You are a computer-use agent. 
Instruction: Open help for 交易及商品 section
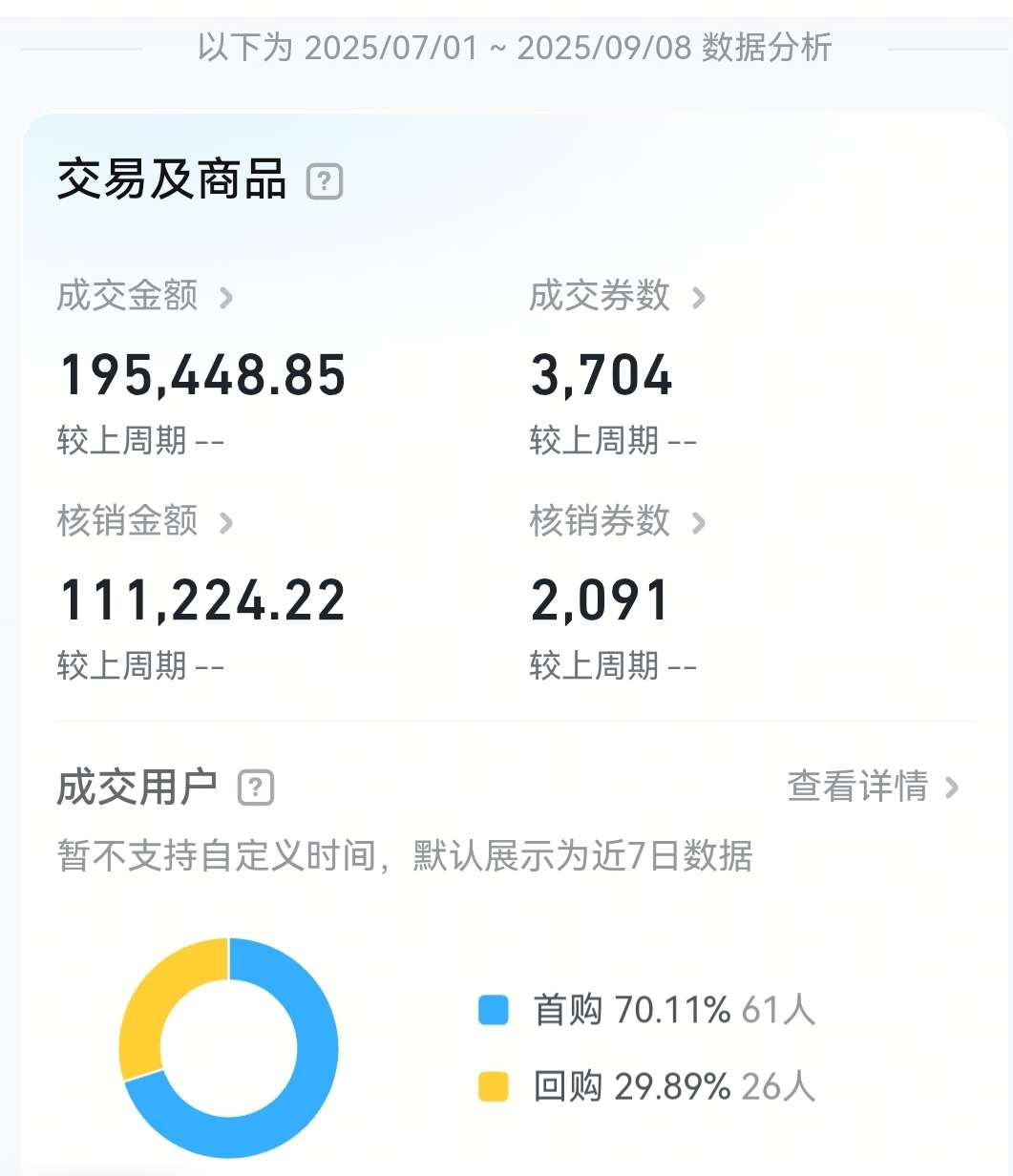(x=325, y=181)
